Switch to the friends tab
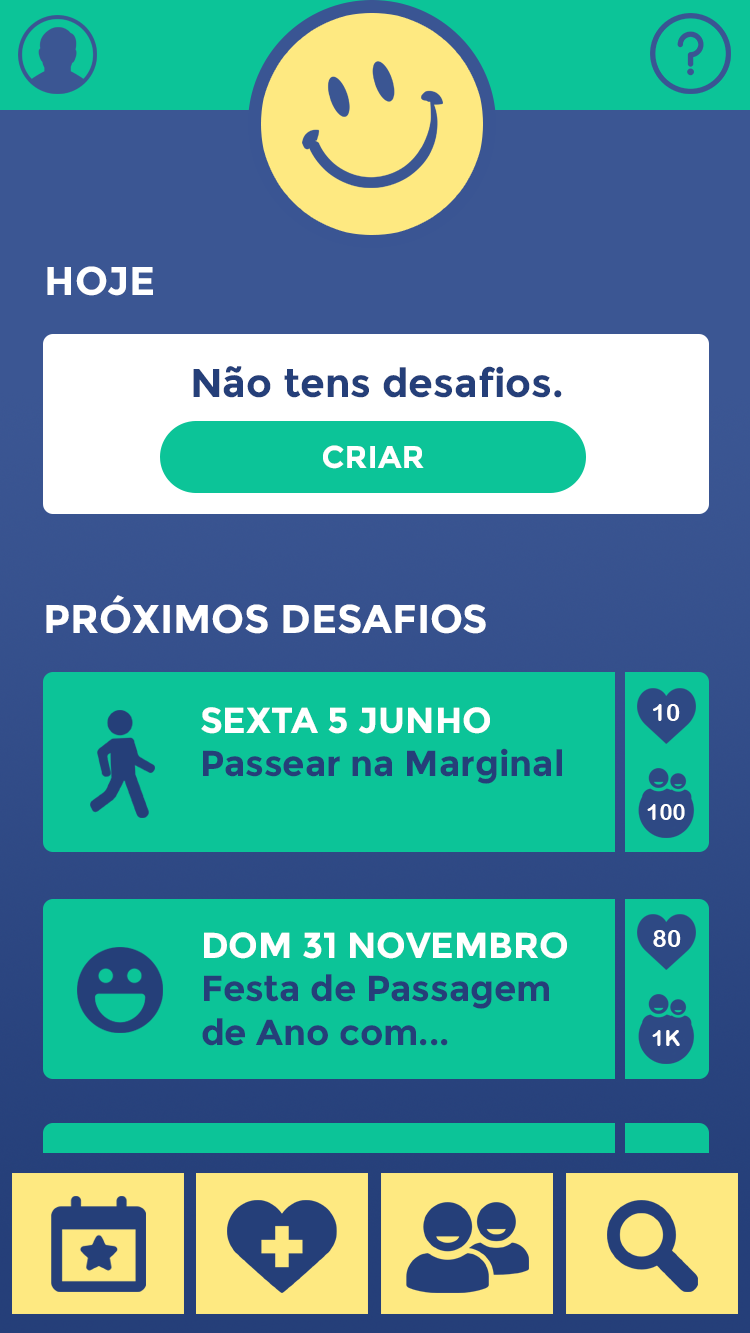 (x=467, y=1243)
